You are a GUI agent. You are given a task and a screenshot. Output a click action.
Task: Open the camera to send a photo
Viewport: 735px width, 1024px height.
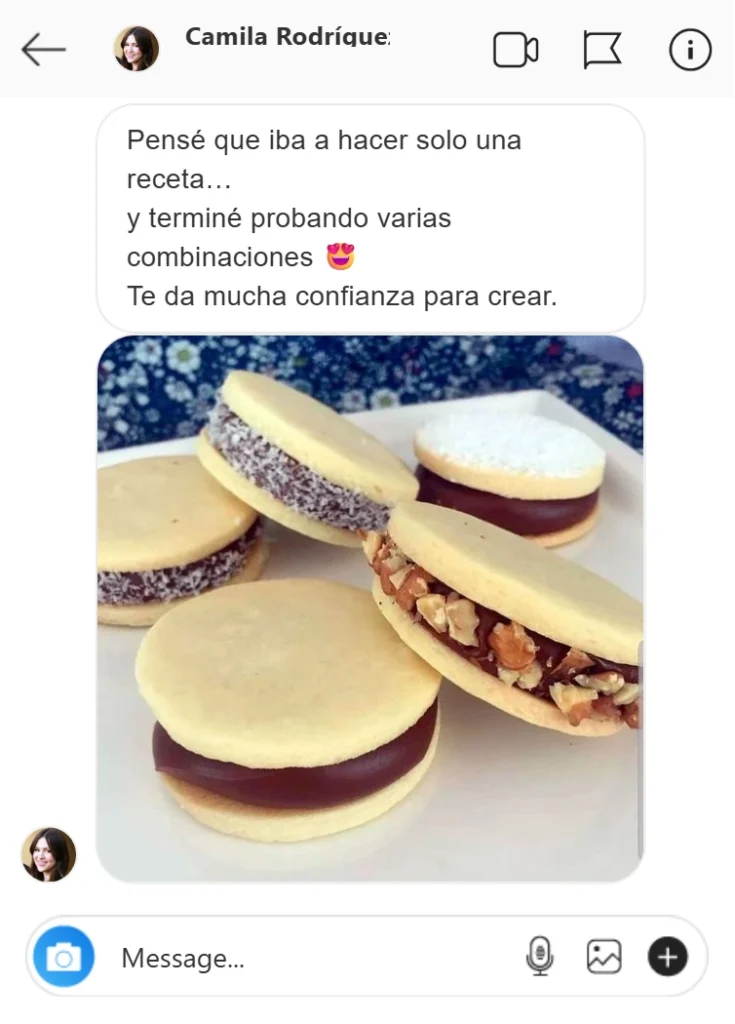64,957
